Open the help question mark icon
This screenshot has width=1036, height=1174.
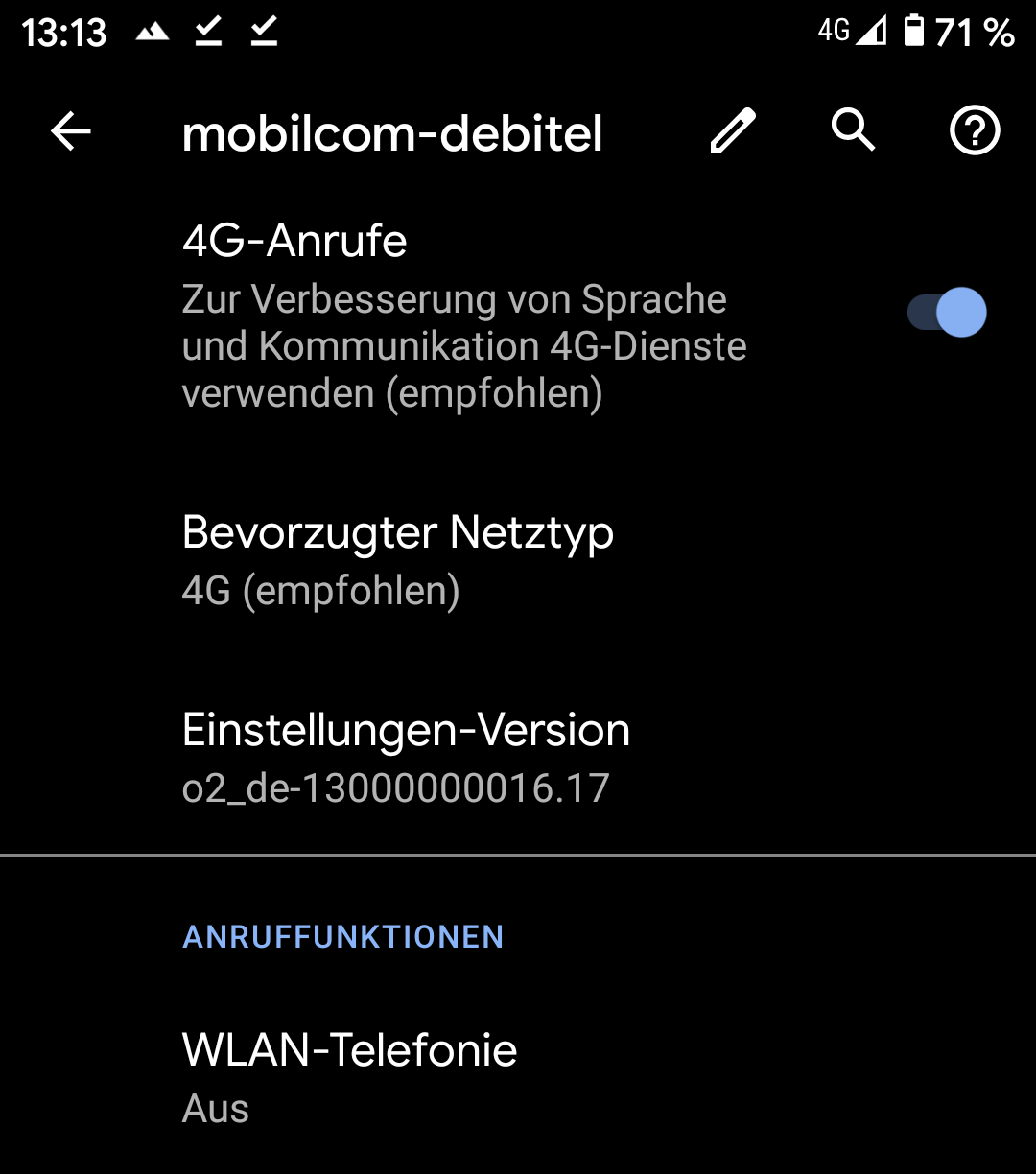[975, 131]
